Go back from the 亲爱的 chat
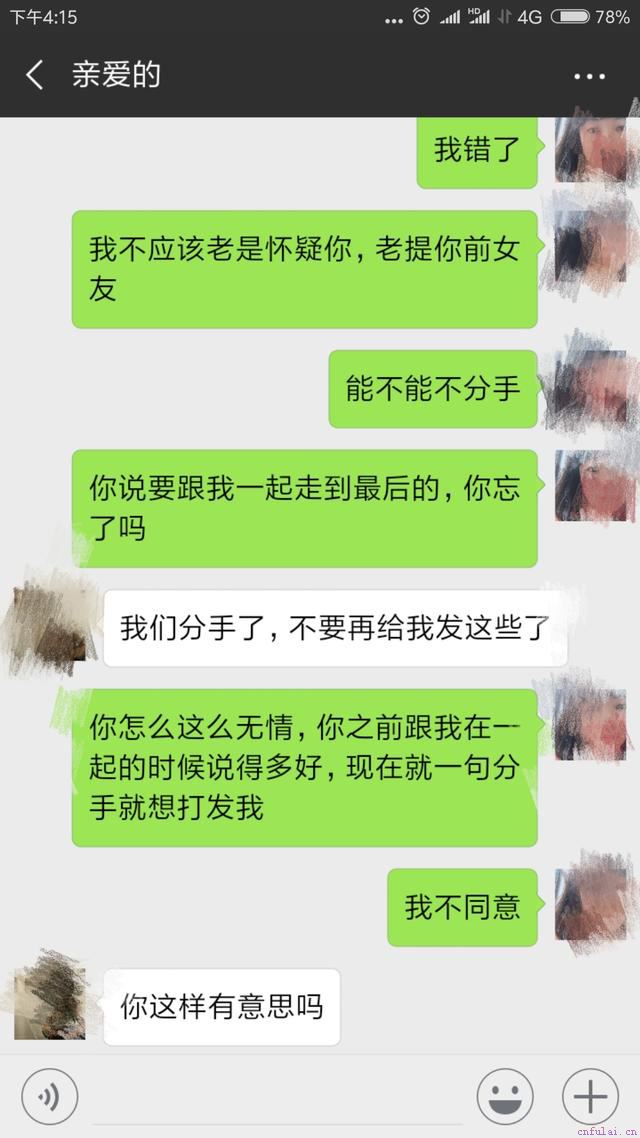 (x=35, y=75)
